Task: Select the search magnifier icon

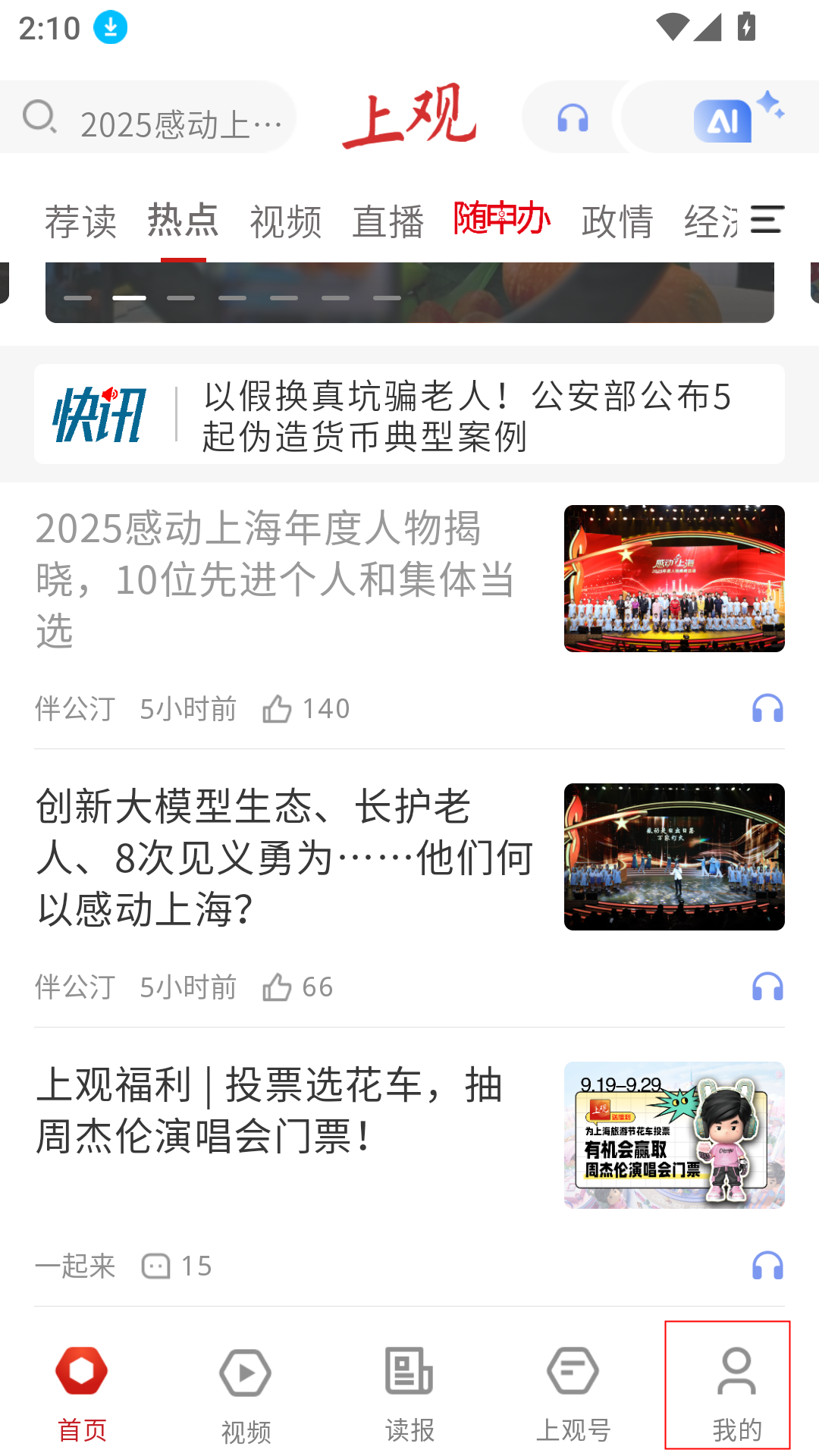Action: [41, 118]
